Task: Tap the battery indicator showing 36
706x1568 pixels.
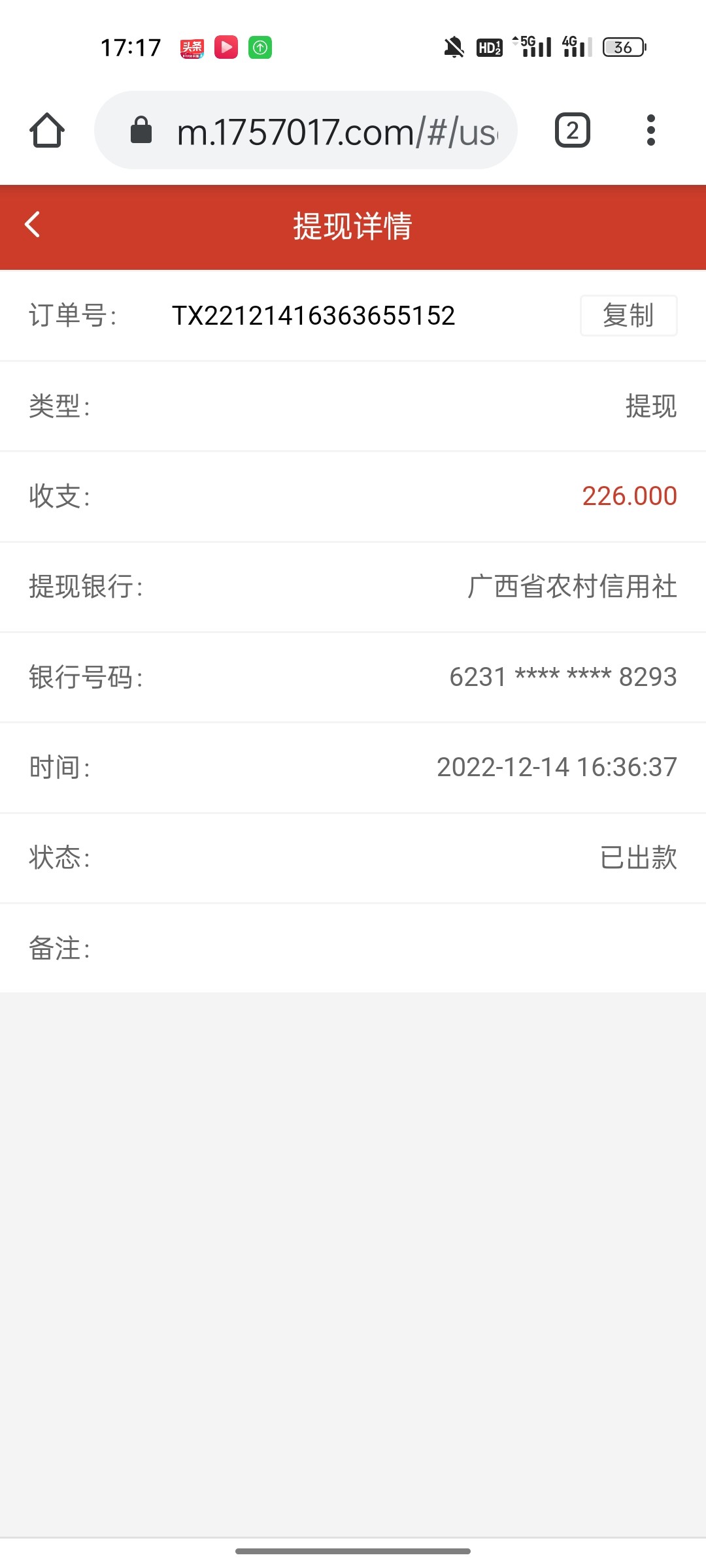Action: tap(623, 47)
